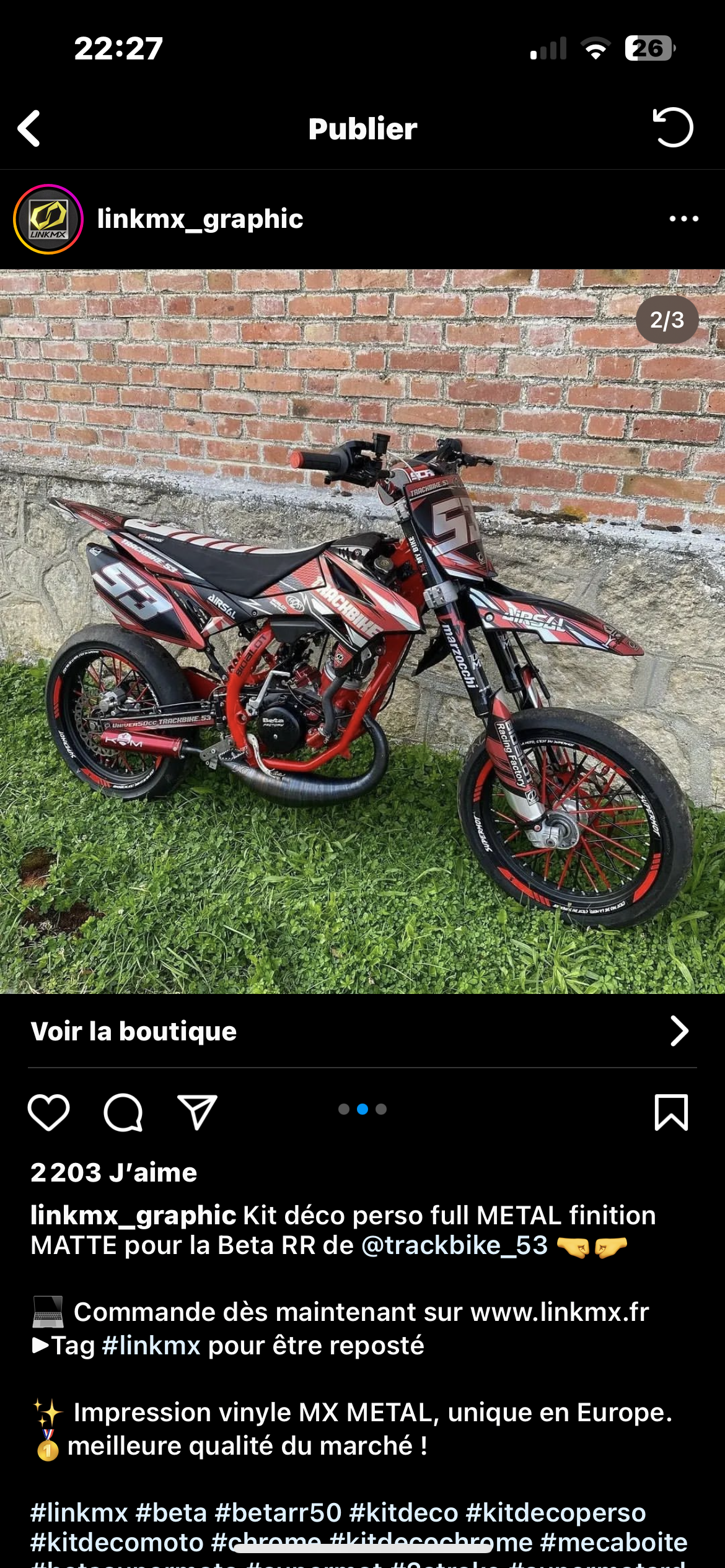Open the #kitdecoperso hashtag
Viewport: 725px width, 1568px height.
coord(555,1513)
